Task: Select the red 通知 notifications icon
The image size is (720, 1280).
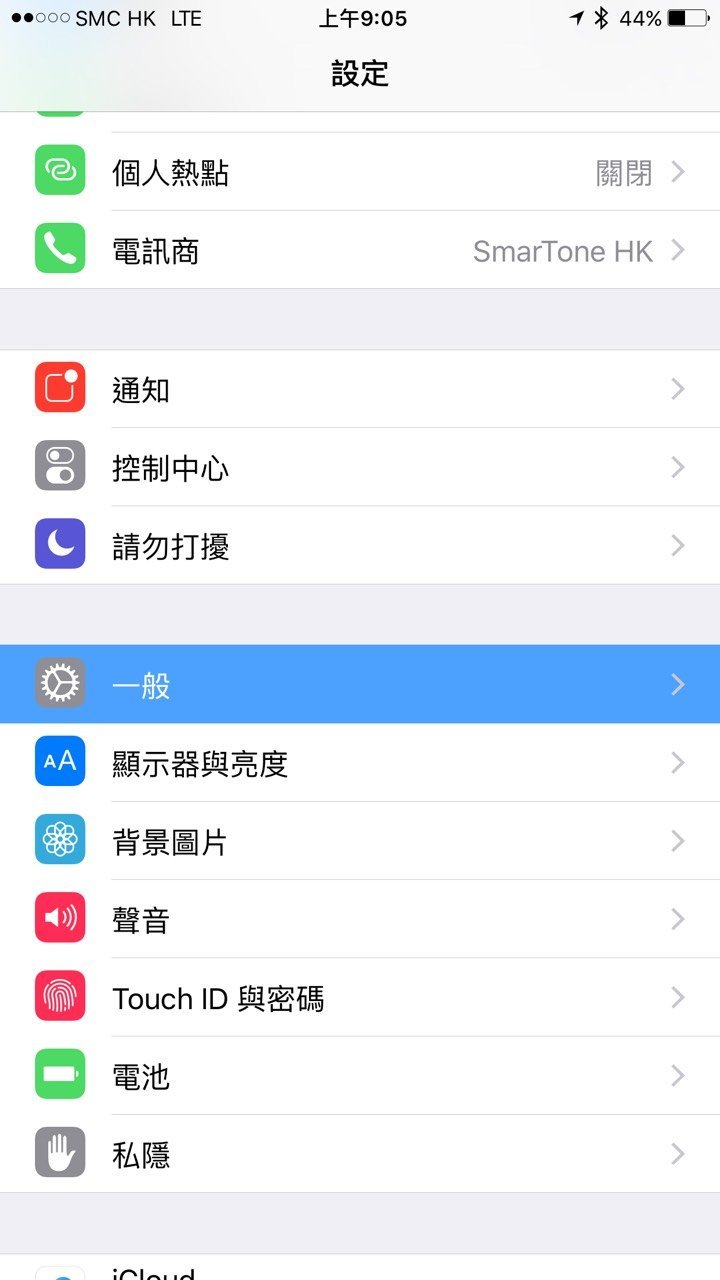Action: pos(59,390)
